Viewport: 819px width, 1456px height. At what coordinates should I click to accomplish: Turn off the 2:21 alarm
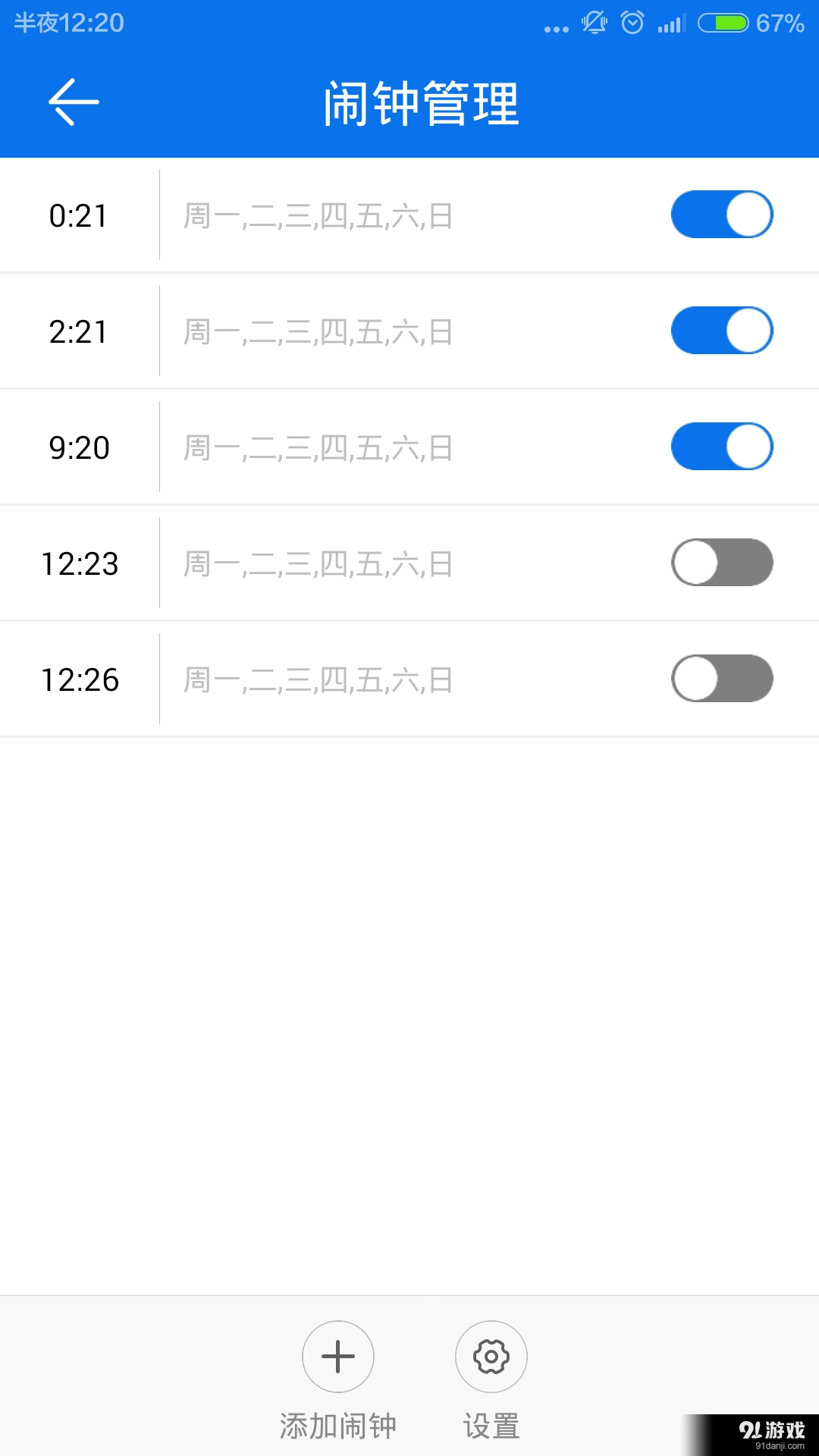coord(721,330)
